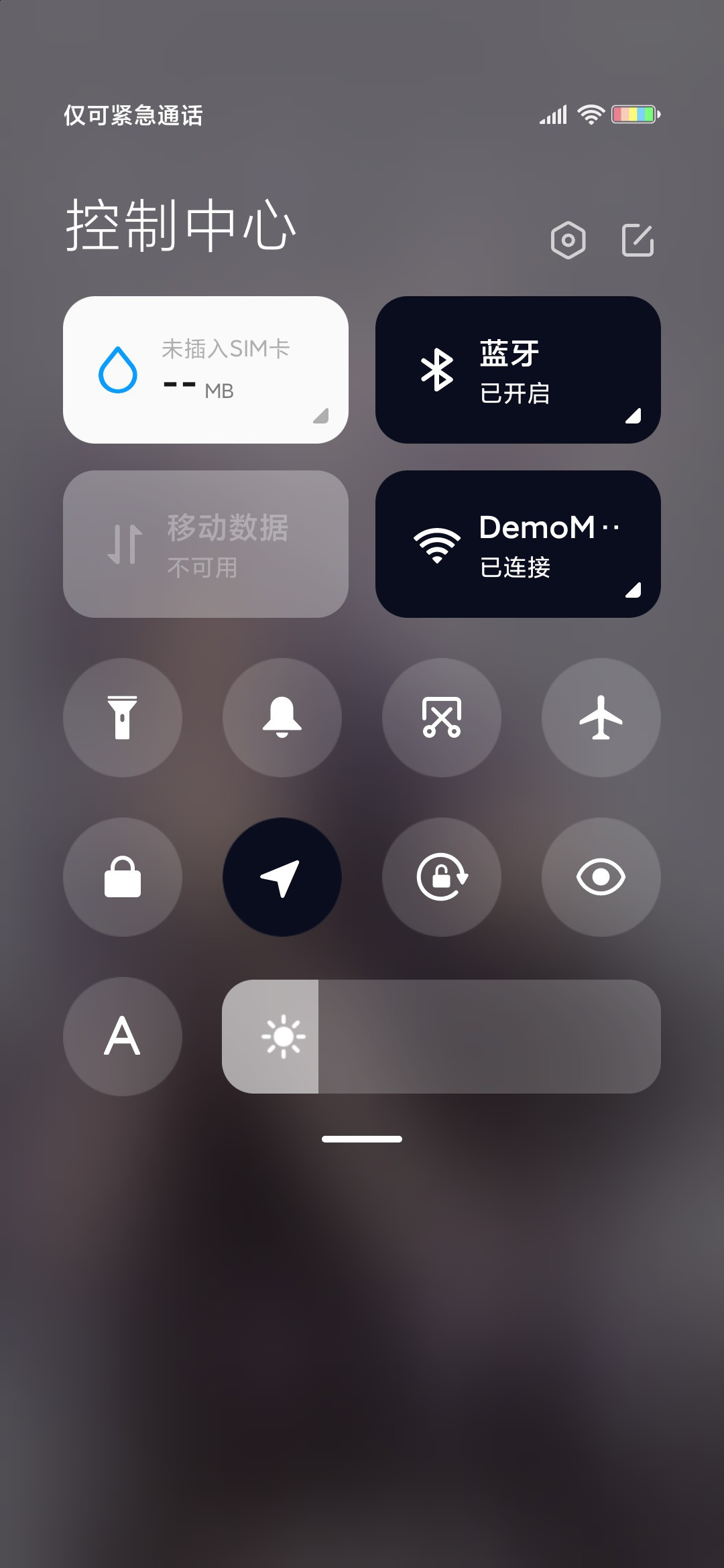Turn on the flashlight
This screenshot has width=724, height=1568.
coord(123,718)
